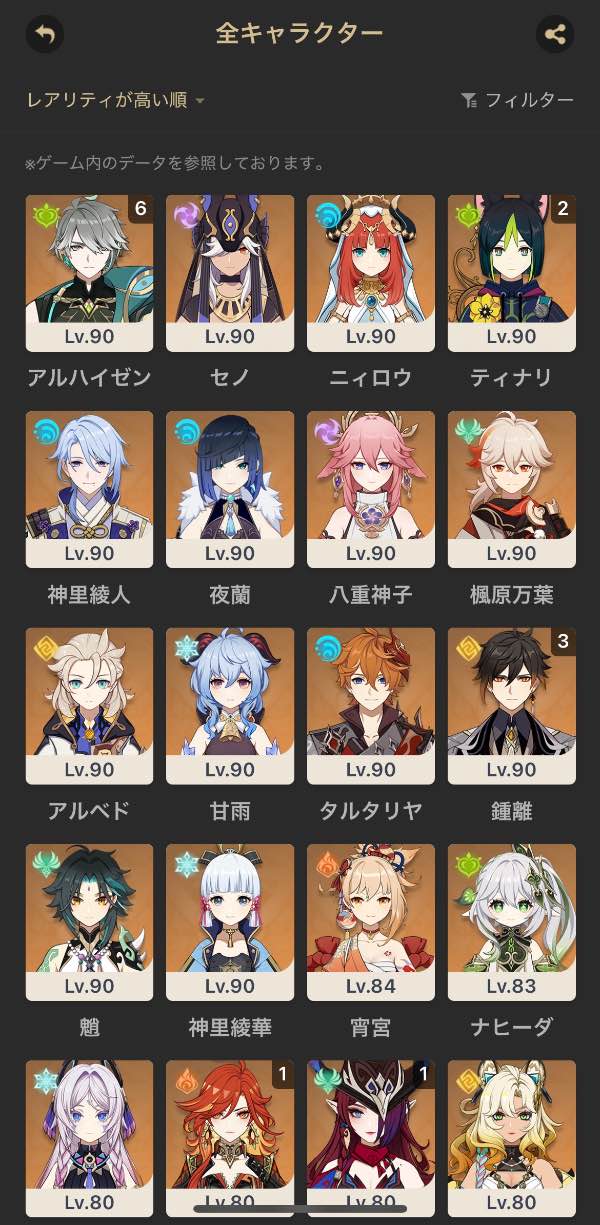
Task: Open 甘雨 character card
Action: 230,705
